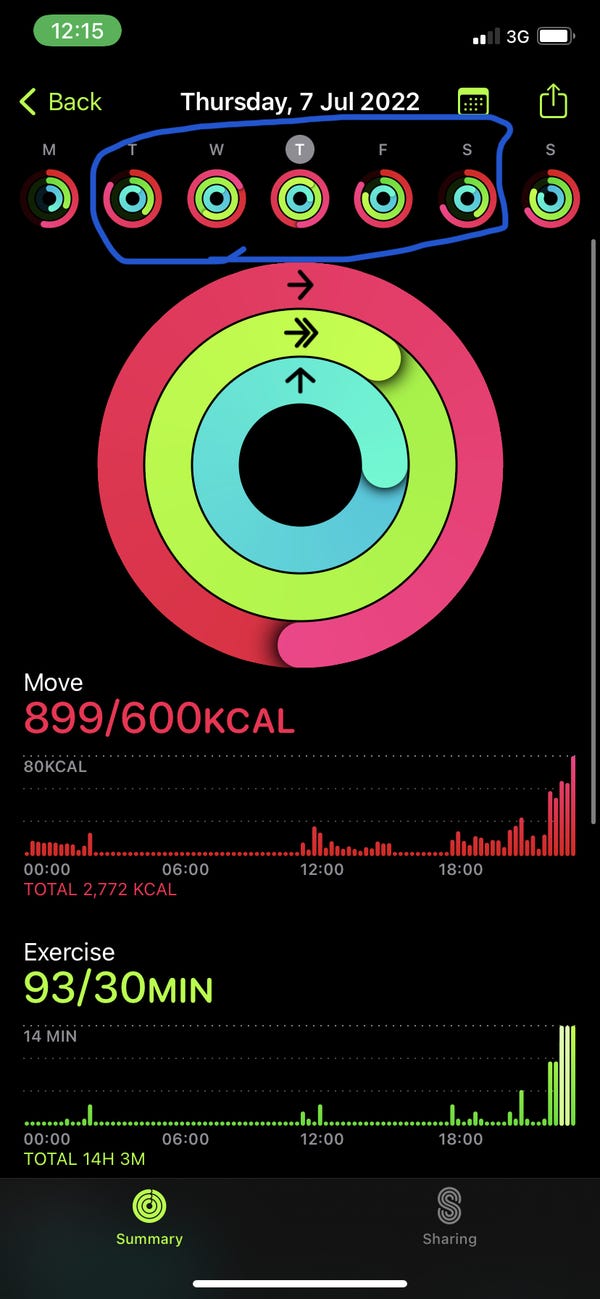
Task: Select Sunday's activity rings
Action: 550,199
